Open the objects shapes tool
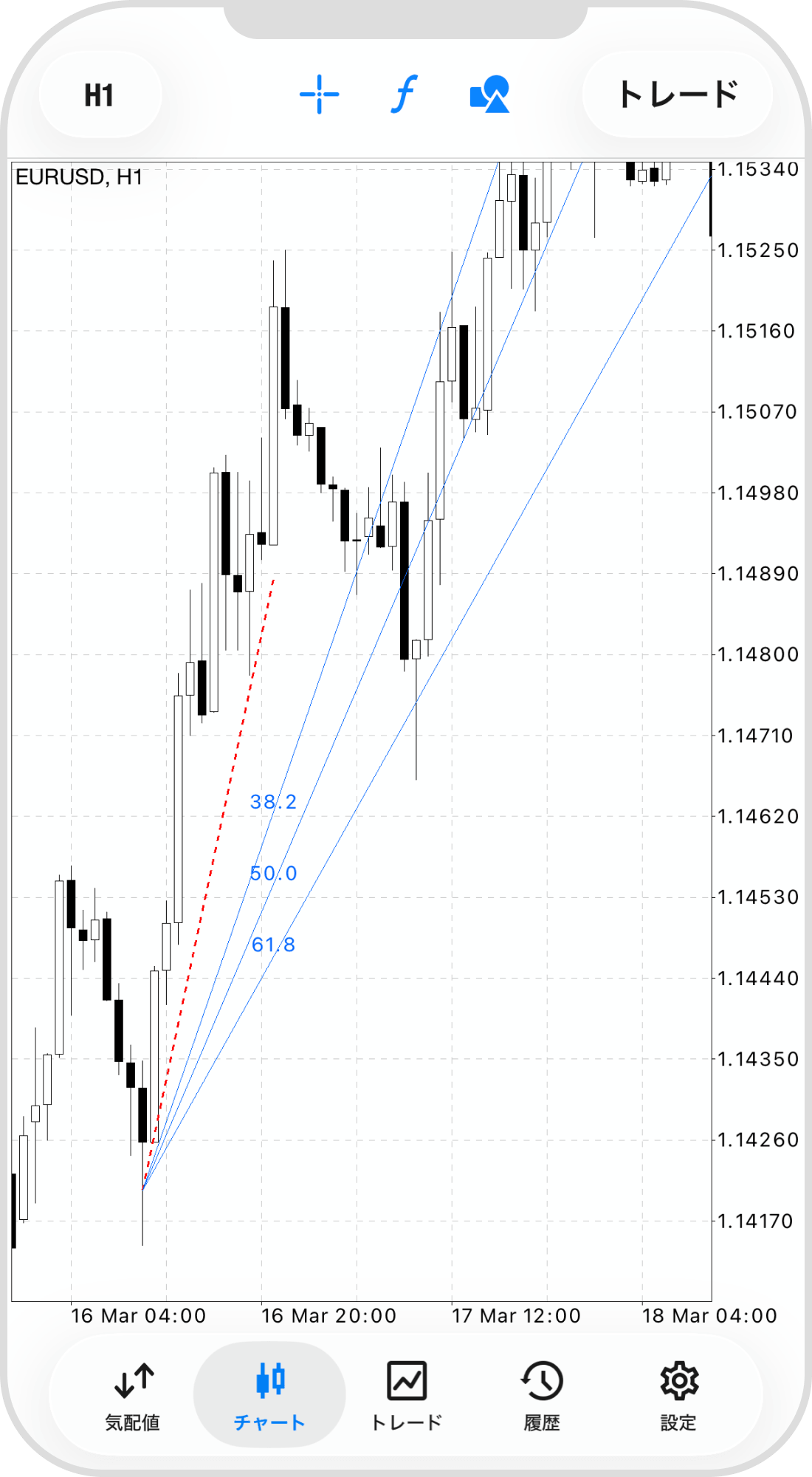 coord(489,95)
